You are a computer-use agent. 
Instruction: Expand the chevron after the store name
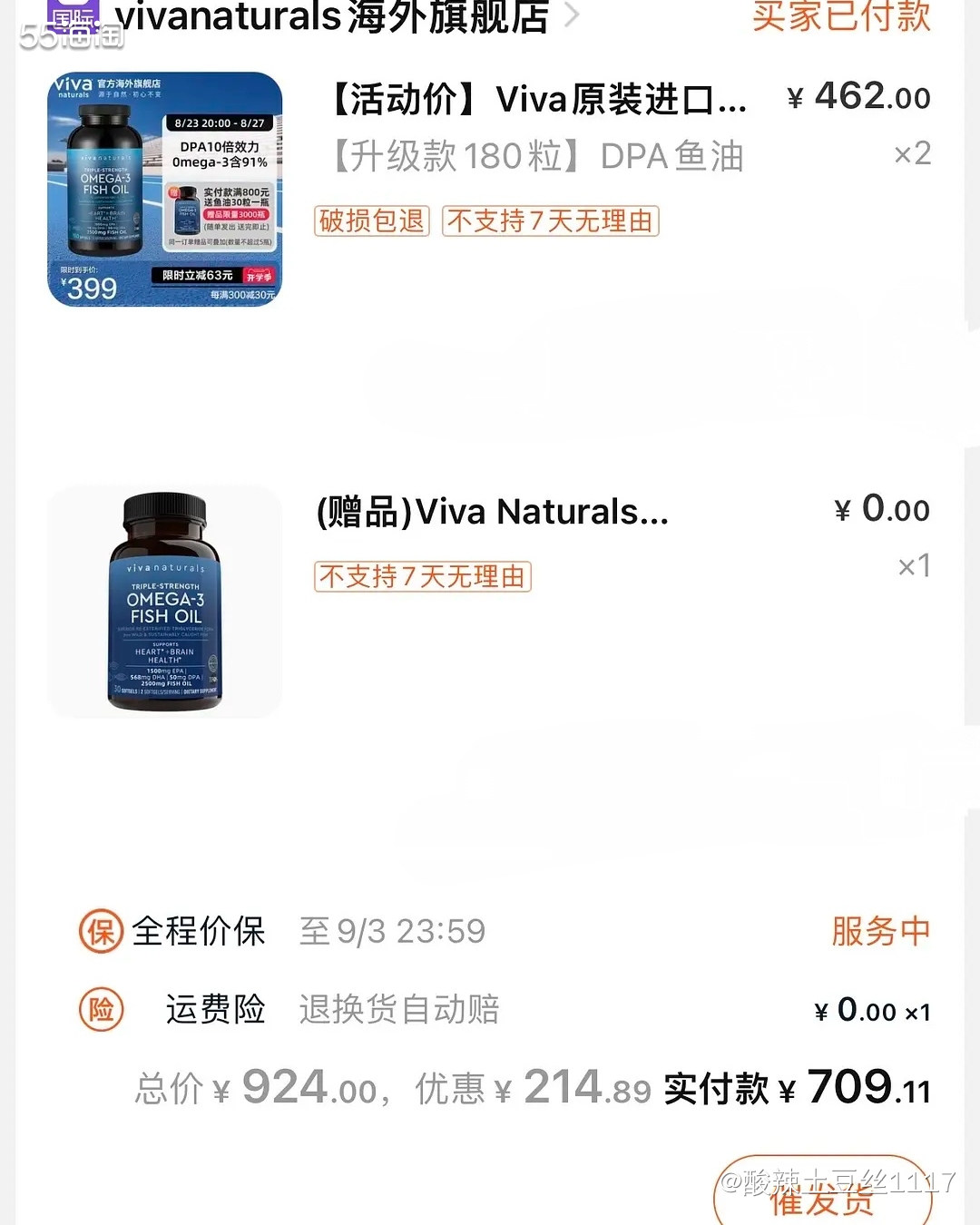[572, 16]
